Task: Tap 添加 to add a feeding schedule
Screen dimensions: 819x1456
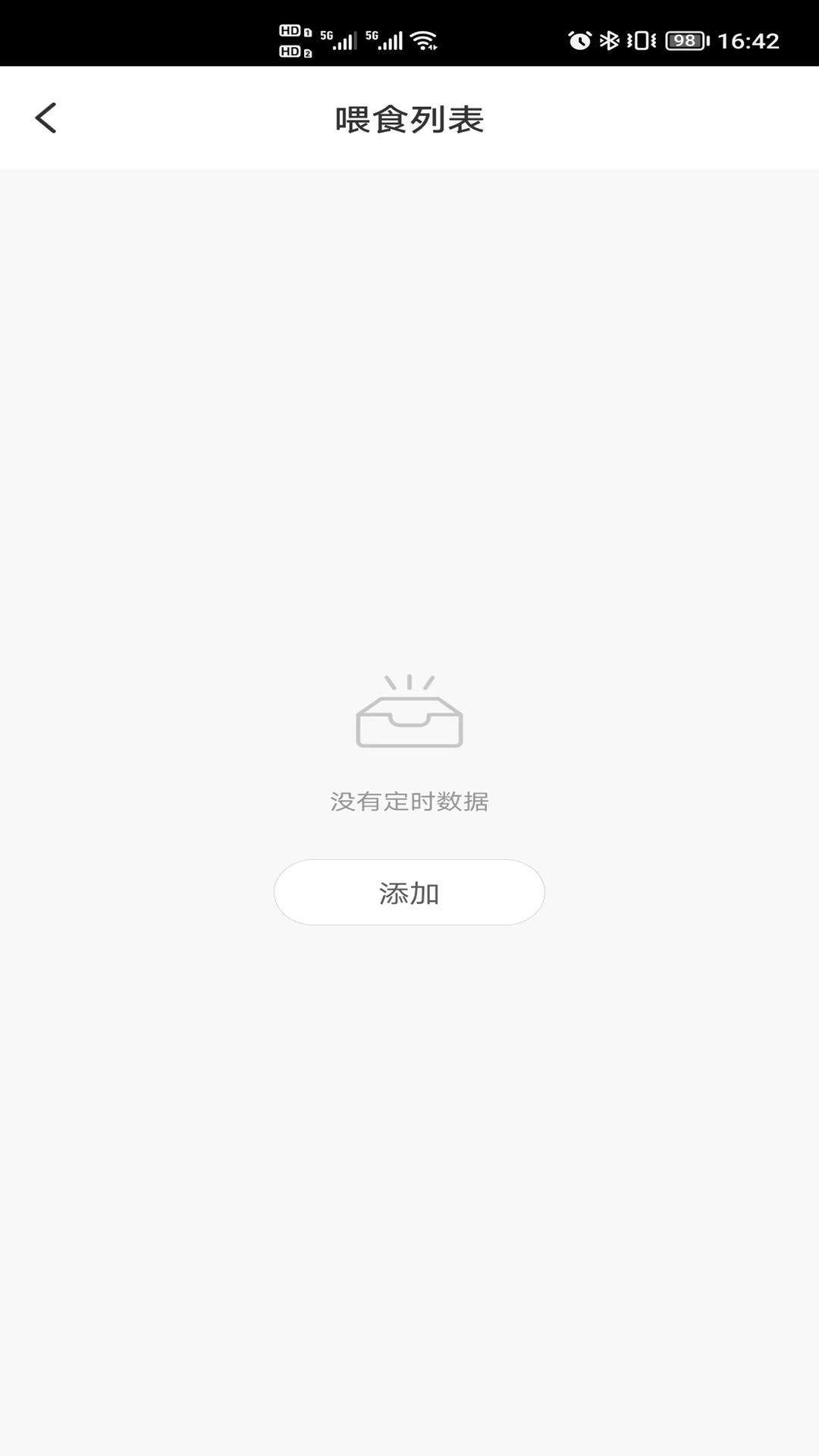Action: click(x=409, y=893)
